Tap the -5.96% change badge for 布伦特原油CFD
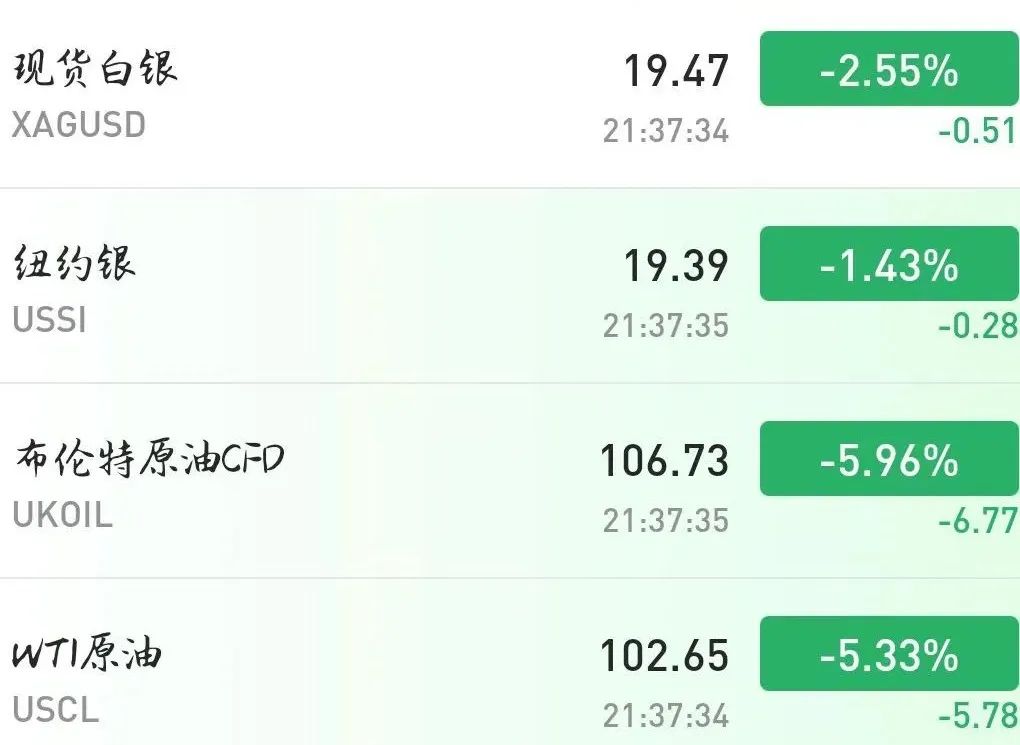Viewport: 1020px width, 745px height. point(888,459)
